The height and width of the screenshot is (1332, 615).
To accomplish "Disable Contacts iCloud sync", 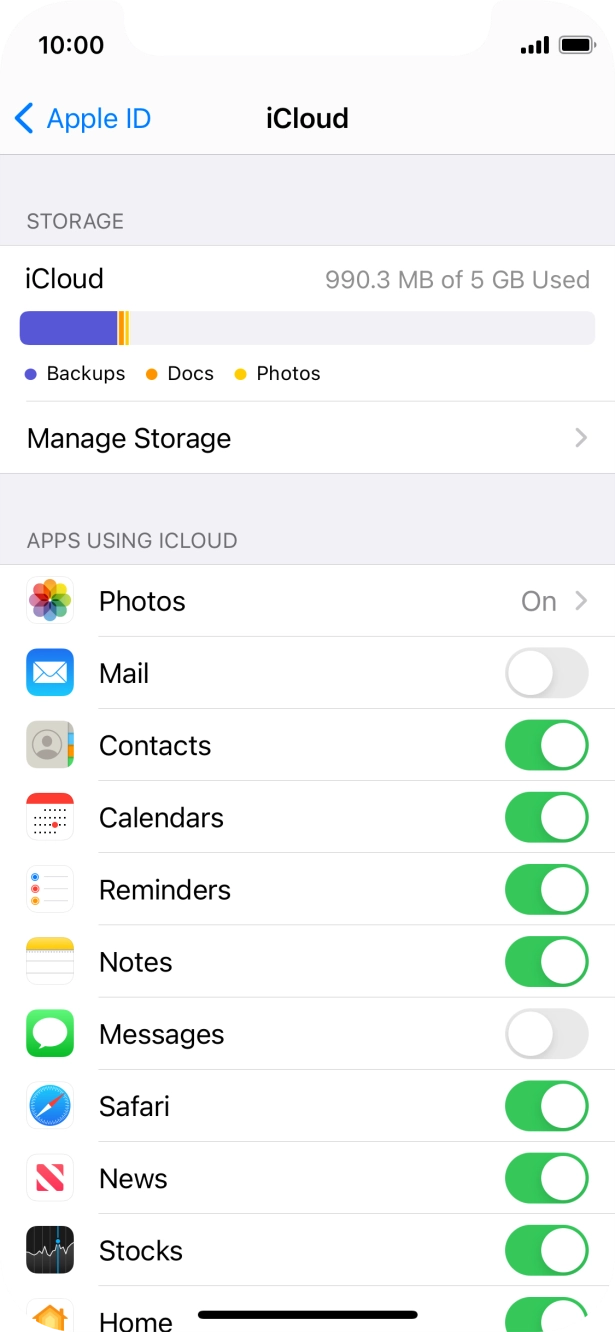I will click(x=546, y=745).
